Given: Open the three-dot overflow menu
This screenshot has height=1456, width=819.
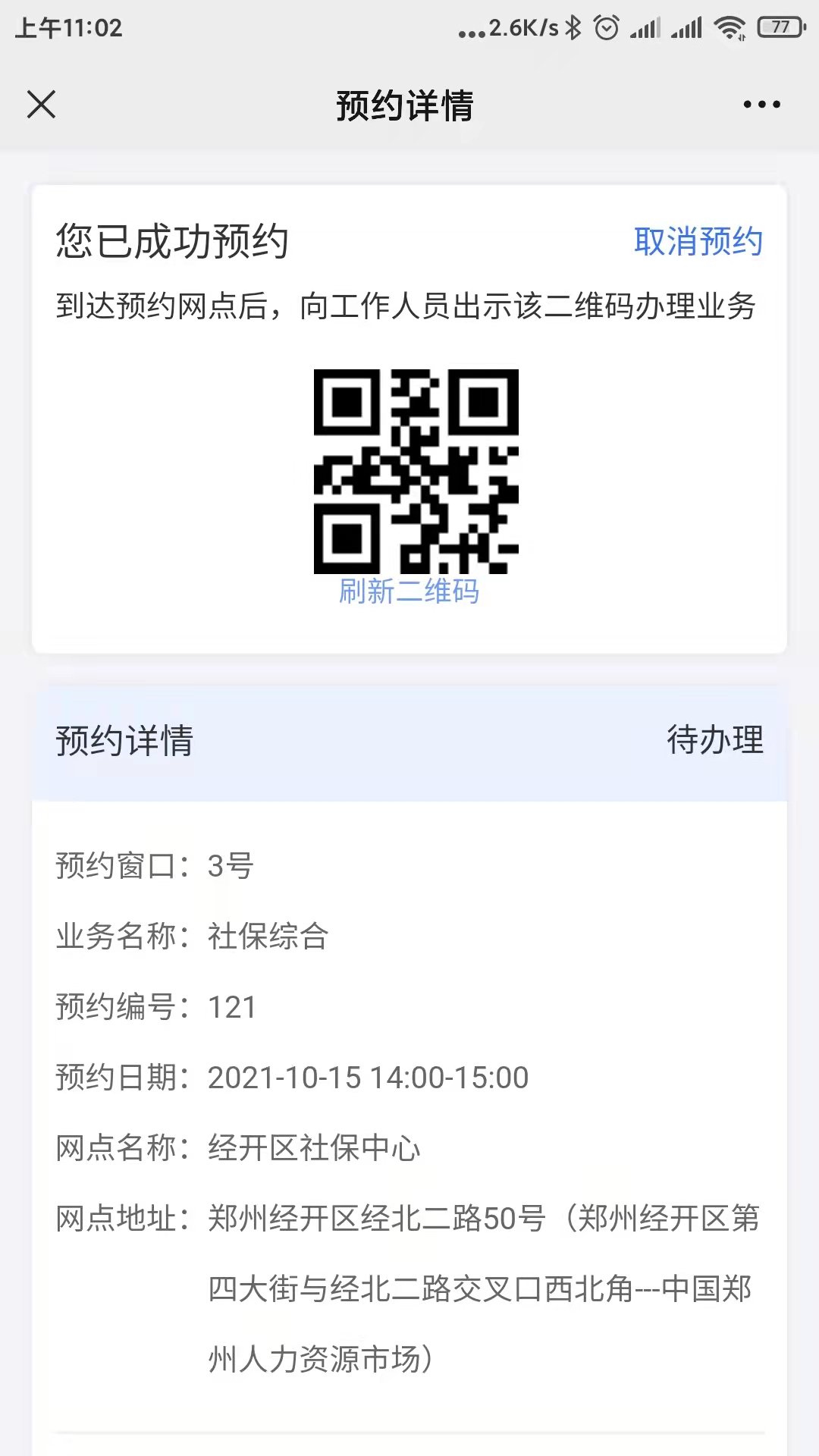Looking at the screenshot, I should click(x=761, y=105).
